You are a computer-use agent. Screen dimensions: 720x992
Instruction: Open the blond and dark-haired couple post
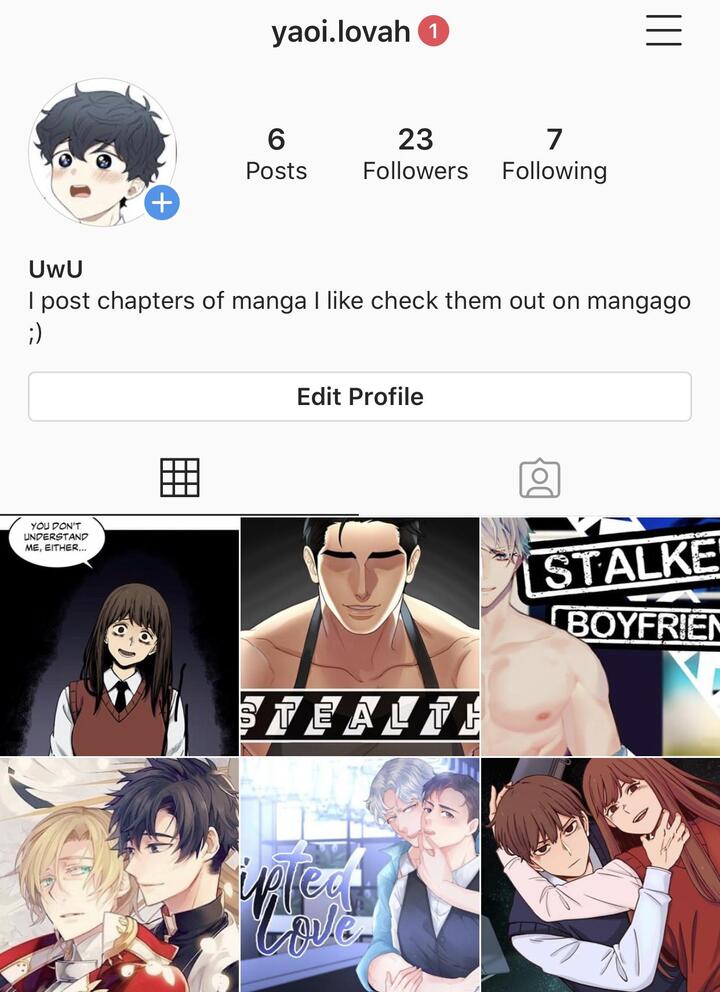coord(119,876)
